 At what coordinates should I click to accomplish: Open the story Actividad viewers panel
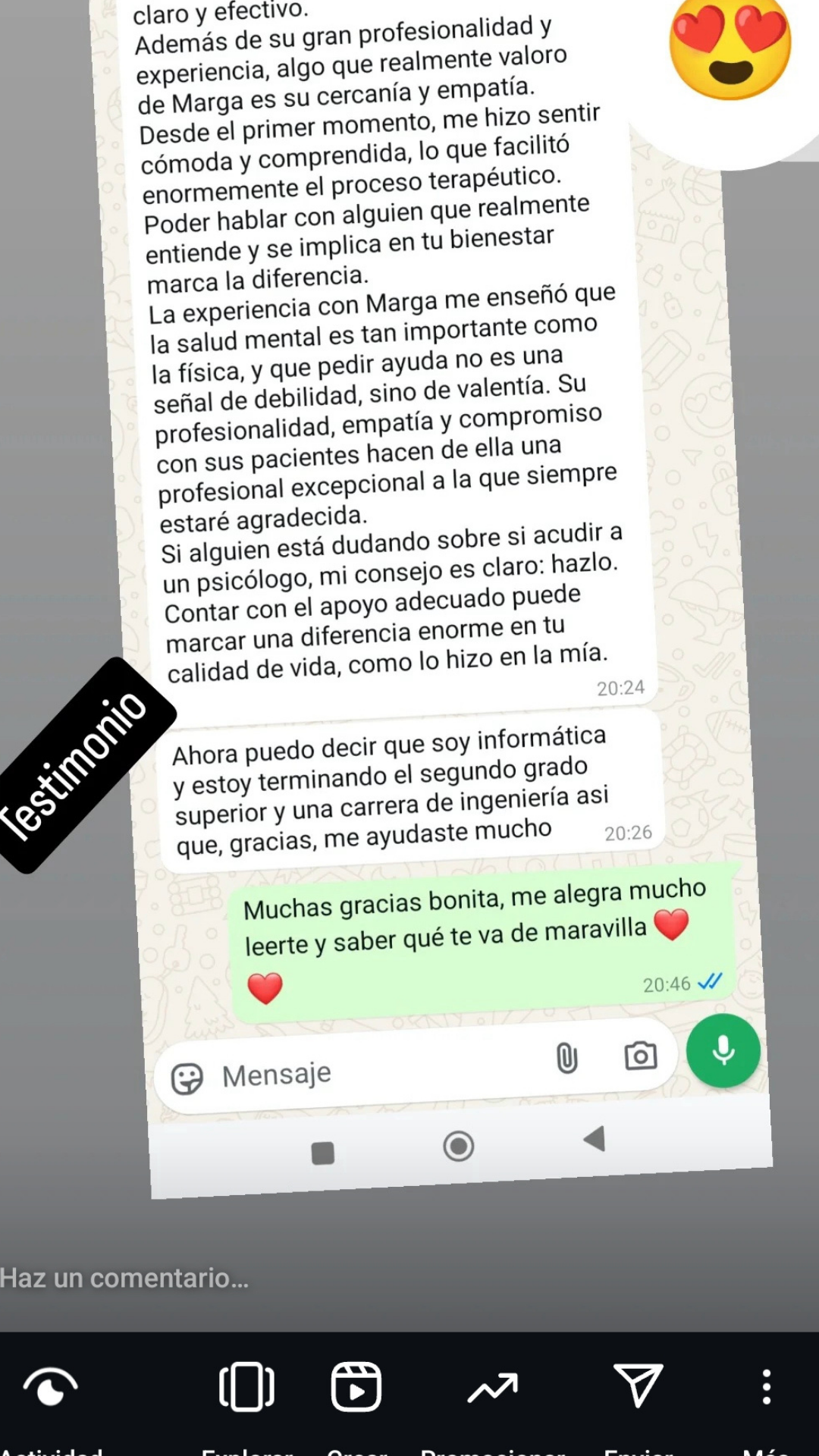[x=50, y=1388]
